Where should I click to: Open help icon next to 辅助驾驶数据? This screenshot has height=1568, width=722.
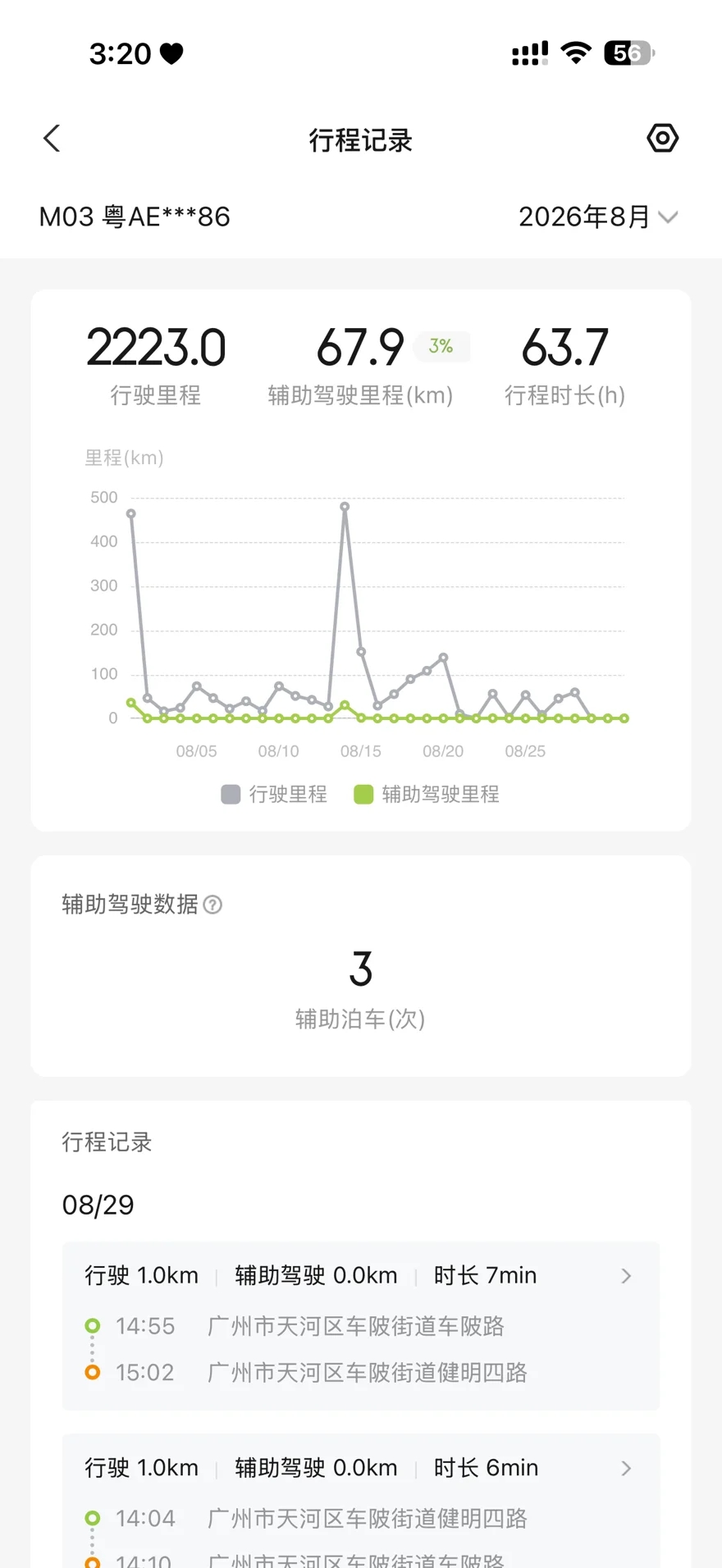coord(212,905)
